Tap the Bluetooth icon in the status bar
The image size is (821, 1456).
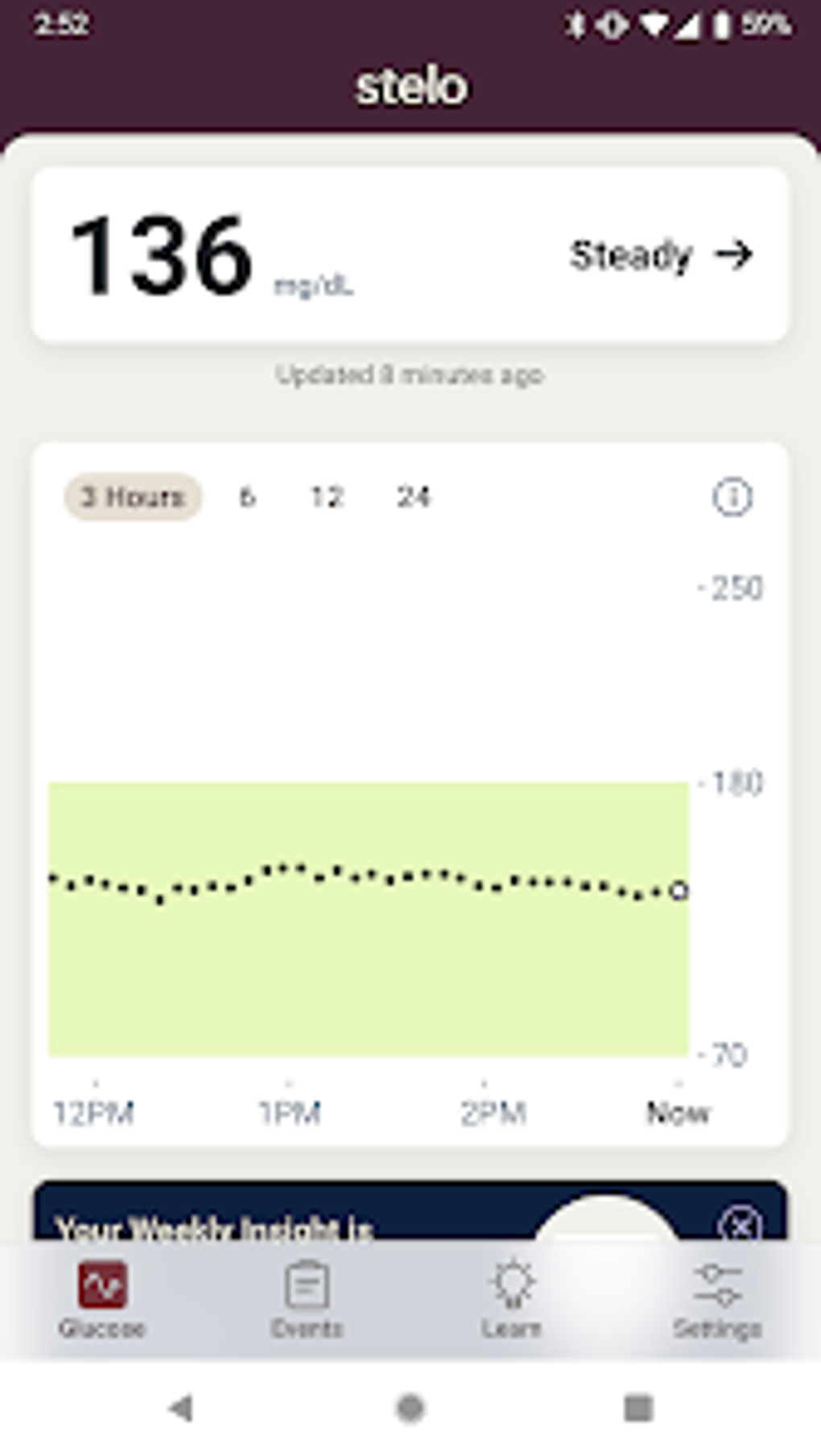578,23
